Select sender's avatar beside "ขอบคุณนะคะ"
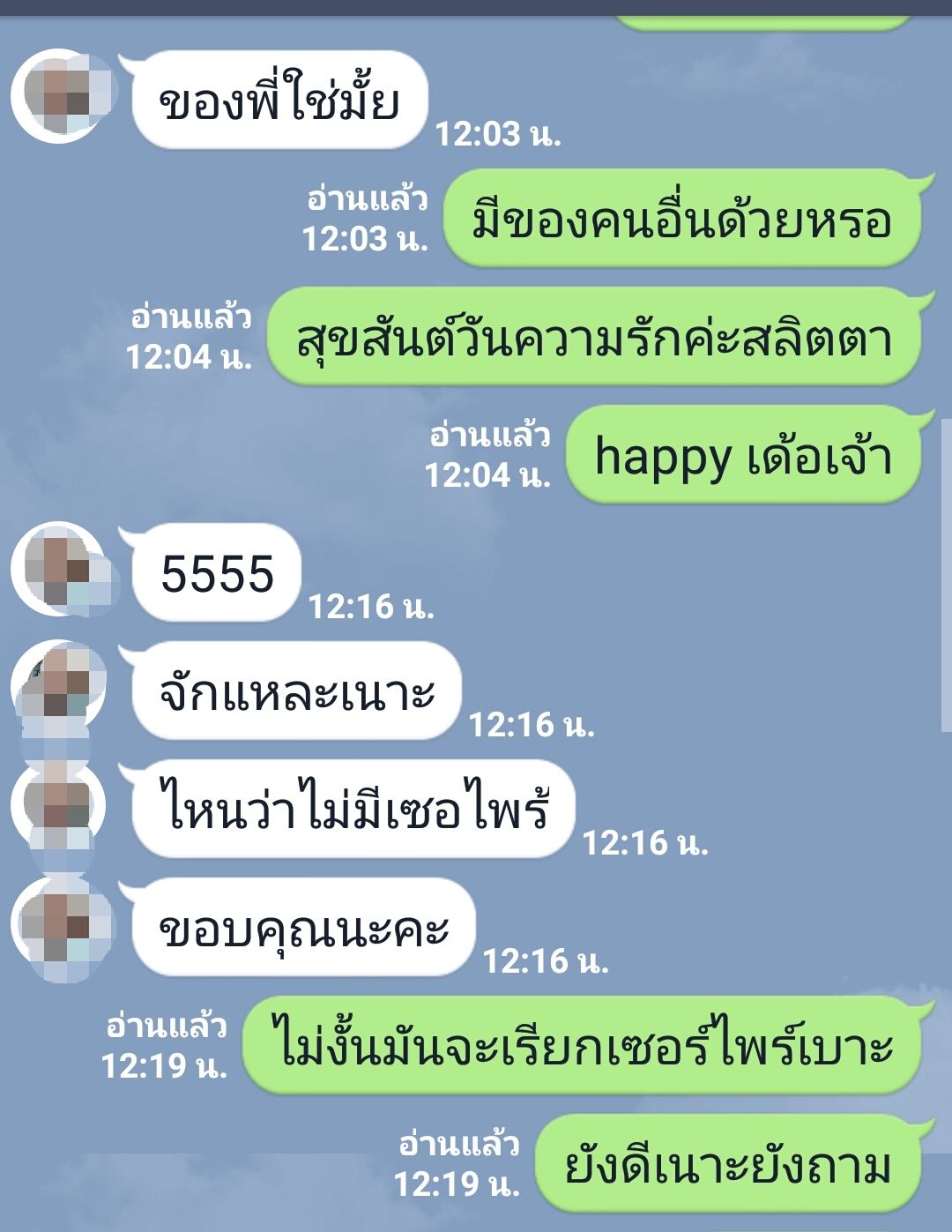The image size is (952, 1232). tap(60, 922)
